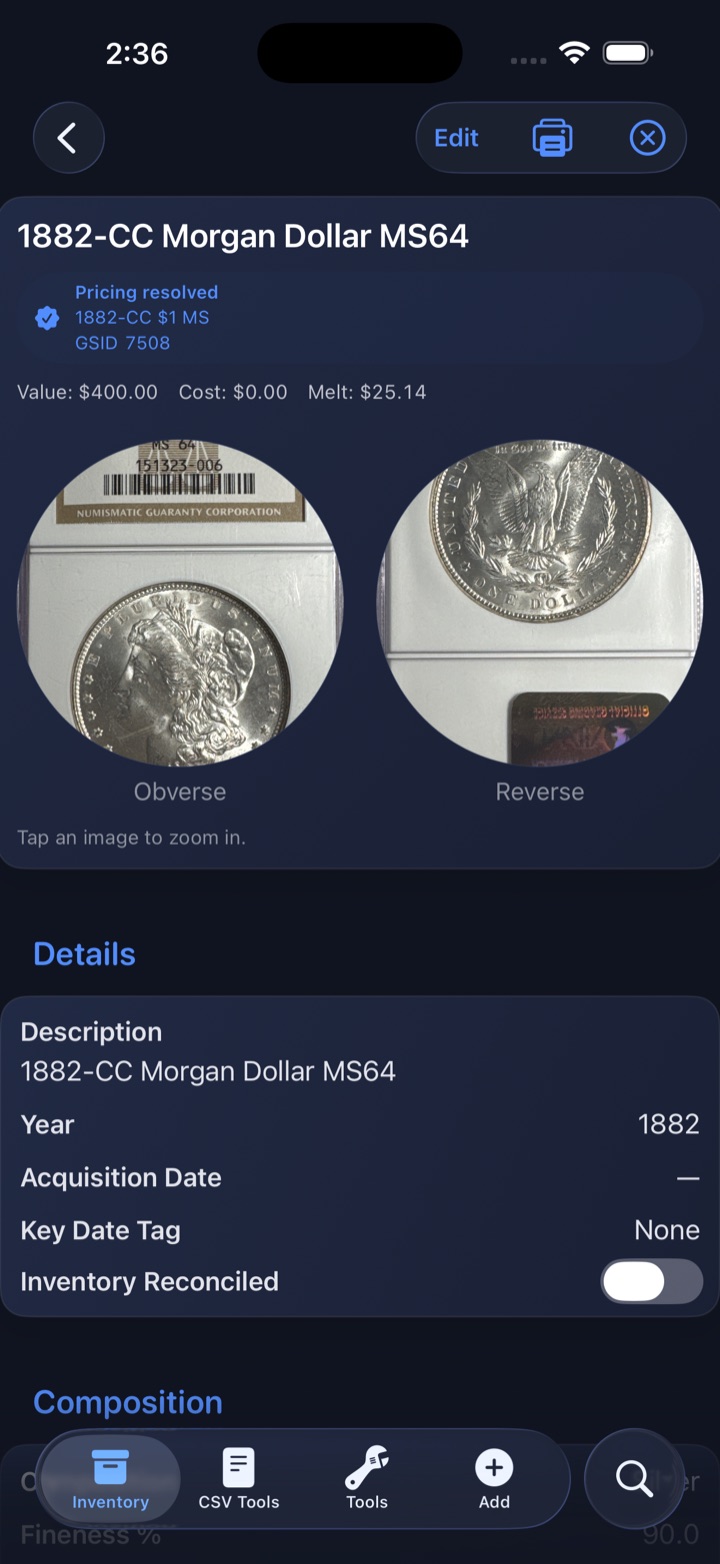Screen dimensions: 720x1564
Task: Switch to the Tools tab
Action: pyautogui.click(x=367, y=1480)
